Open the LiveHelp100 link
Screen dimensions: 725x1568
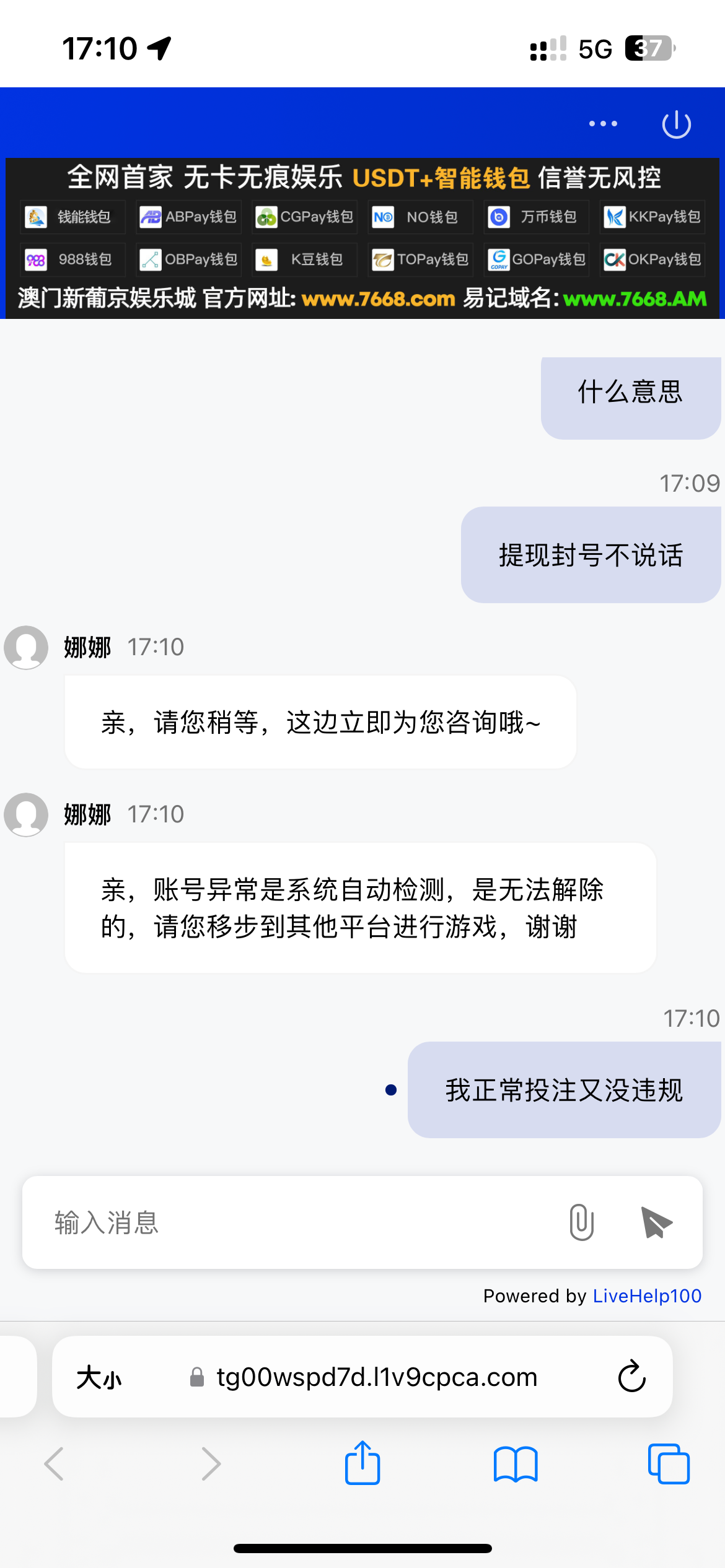point(647,1296)
